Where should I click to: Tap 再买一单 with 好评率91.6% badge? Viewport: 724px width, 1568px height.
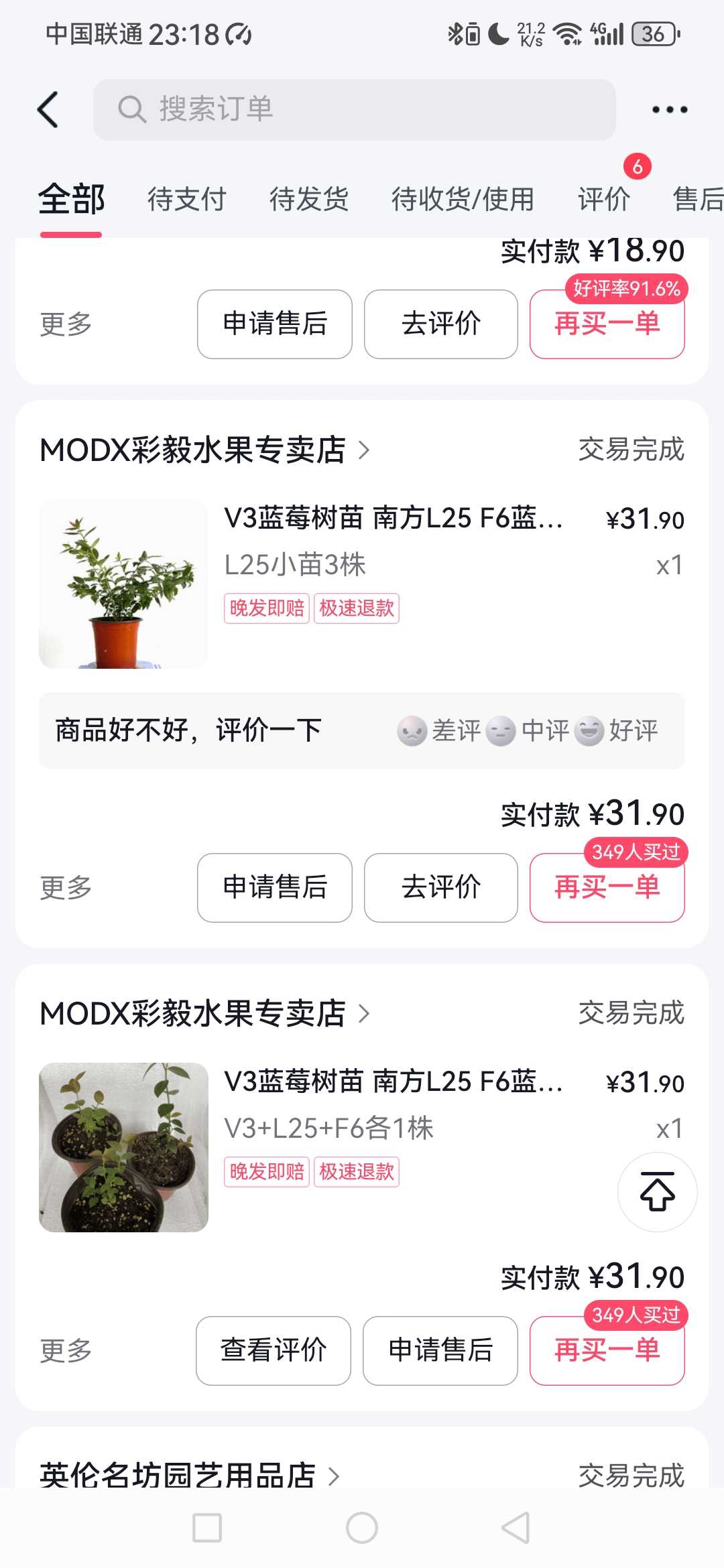coord(607,324)
